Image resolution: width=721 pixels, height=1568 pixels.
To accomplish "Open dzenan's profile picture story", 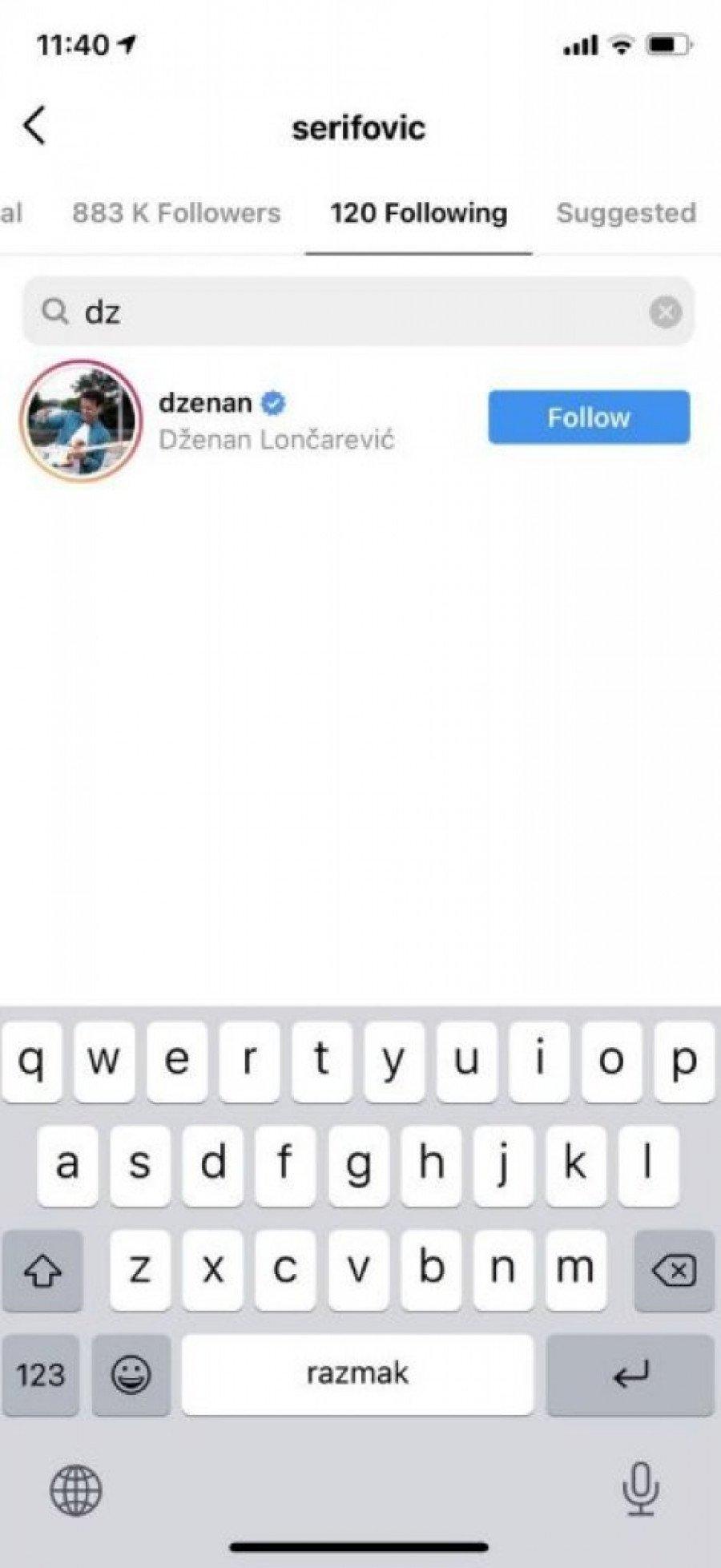I will [80, 420].
